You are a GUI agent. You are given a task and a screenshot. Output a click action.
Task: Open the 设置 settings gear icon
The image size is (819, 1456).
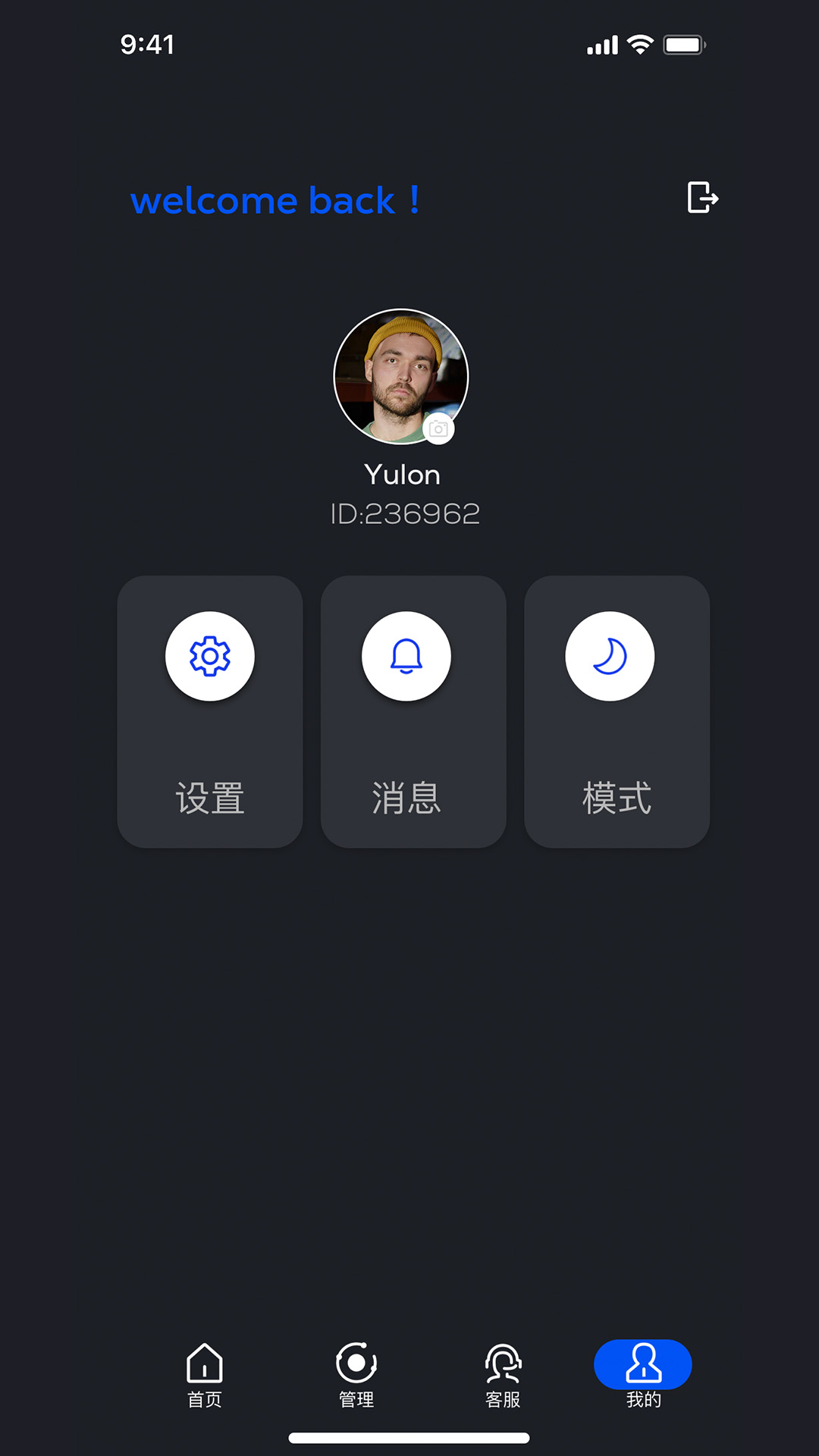coord(210,657)
